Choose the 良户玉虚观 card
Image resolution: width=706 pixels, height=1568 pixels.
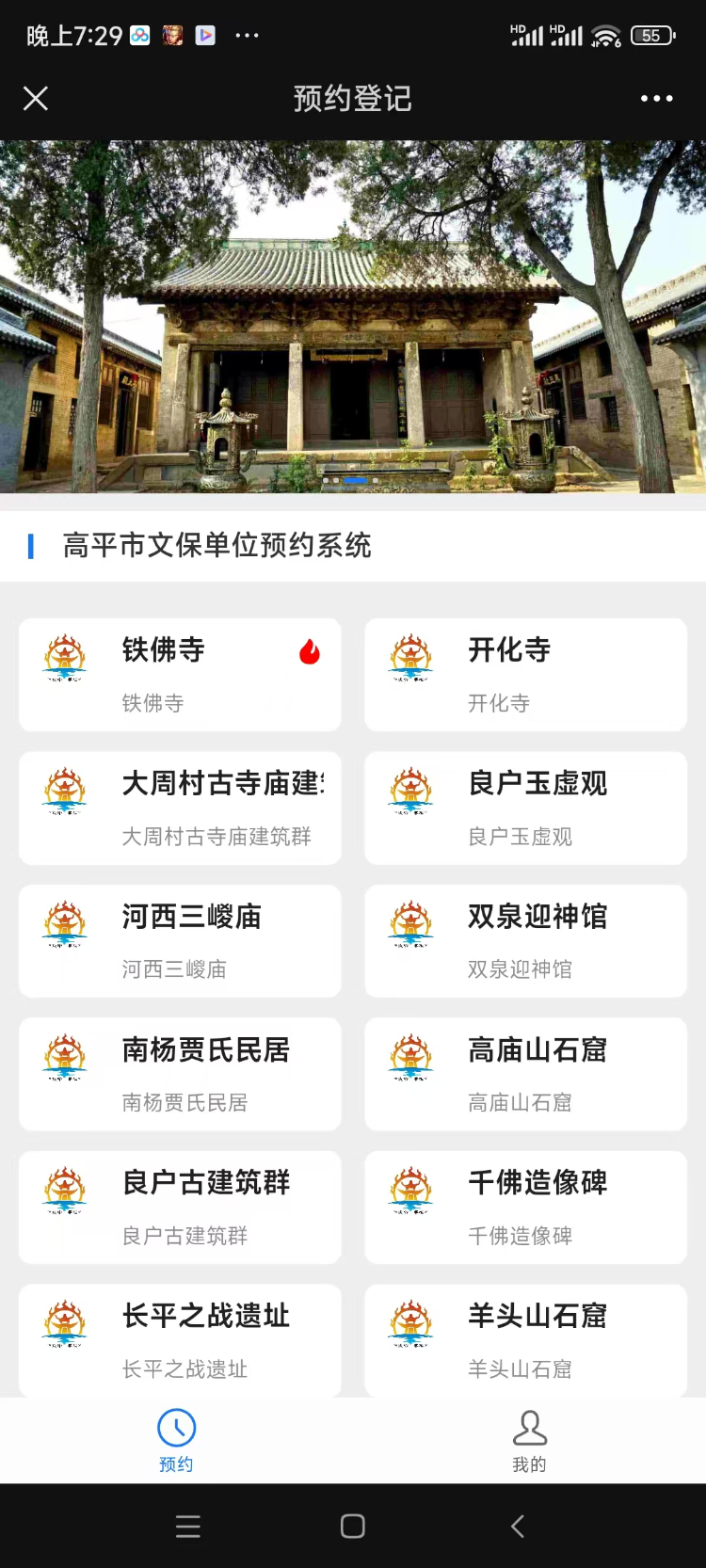[525, 808]
